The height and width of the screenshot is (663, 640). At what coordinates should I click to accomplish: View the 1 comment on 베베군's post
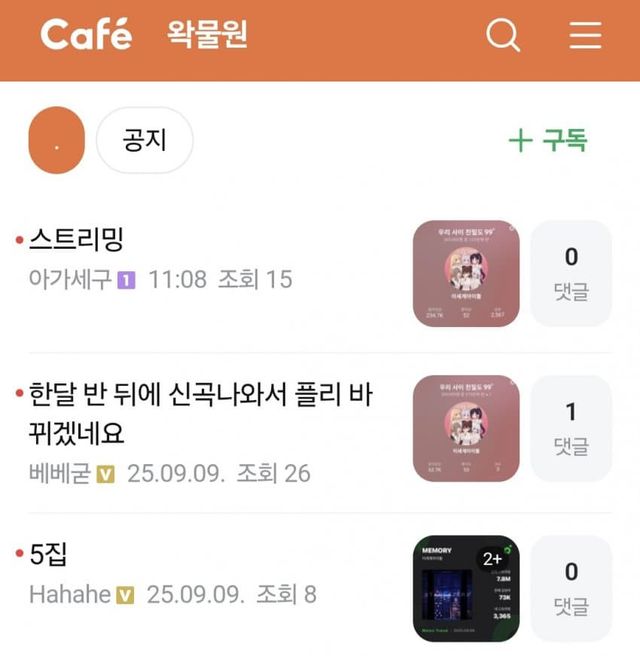click(571, 428)
